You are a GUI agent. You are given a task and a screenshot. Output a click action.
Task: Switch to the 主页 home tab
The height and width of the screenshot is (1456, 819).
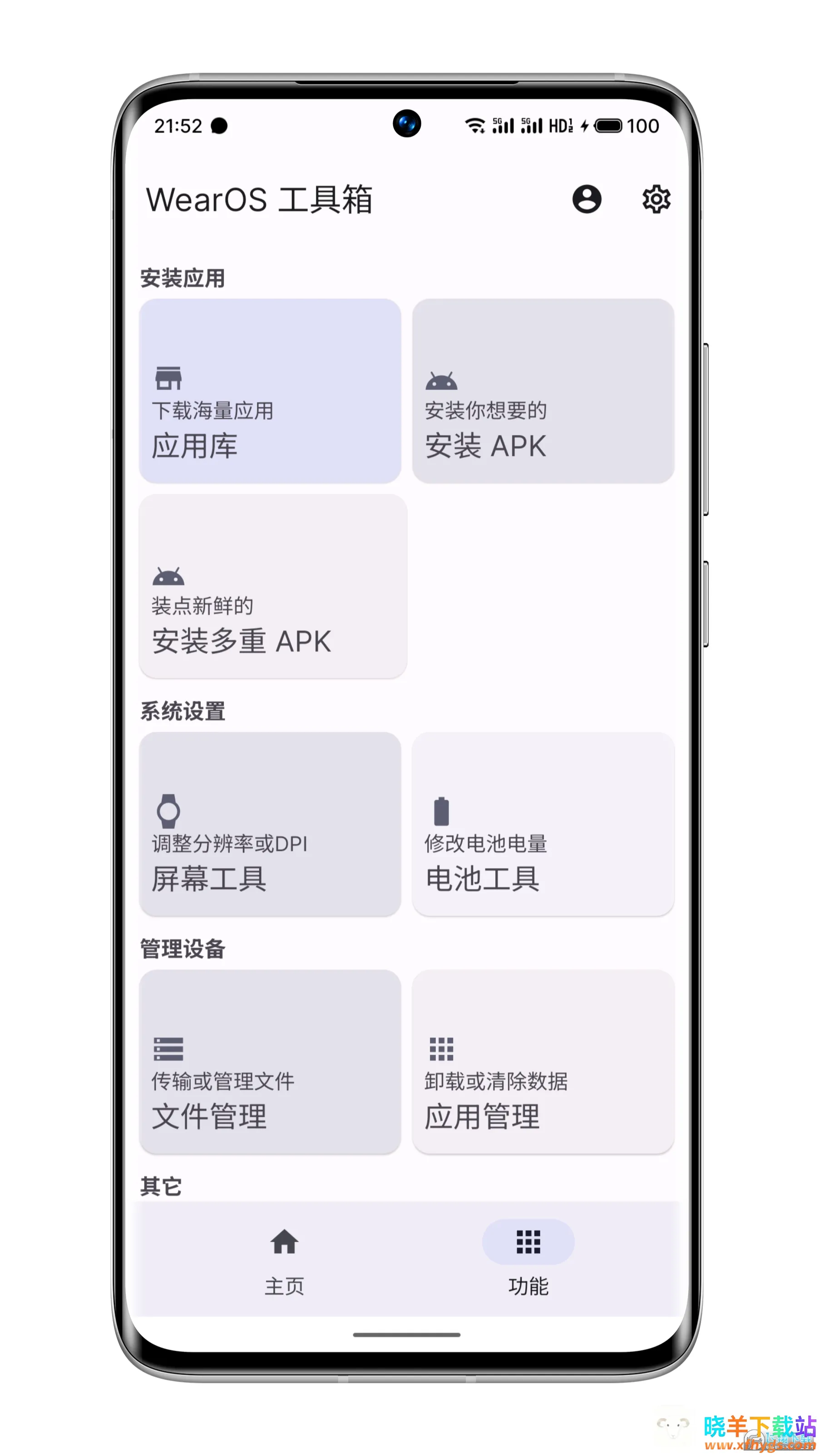click(x=284, y=1259)
